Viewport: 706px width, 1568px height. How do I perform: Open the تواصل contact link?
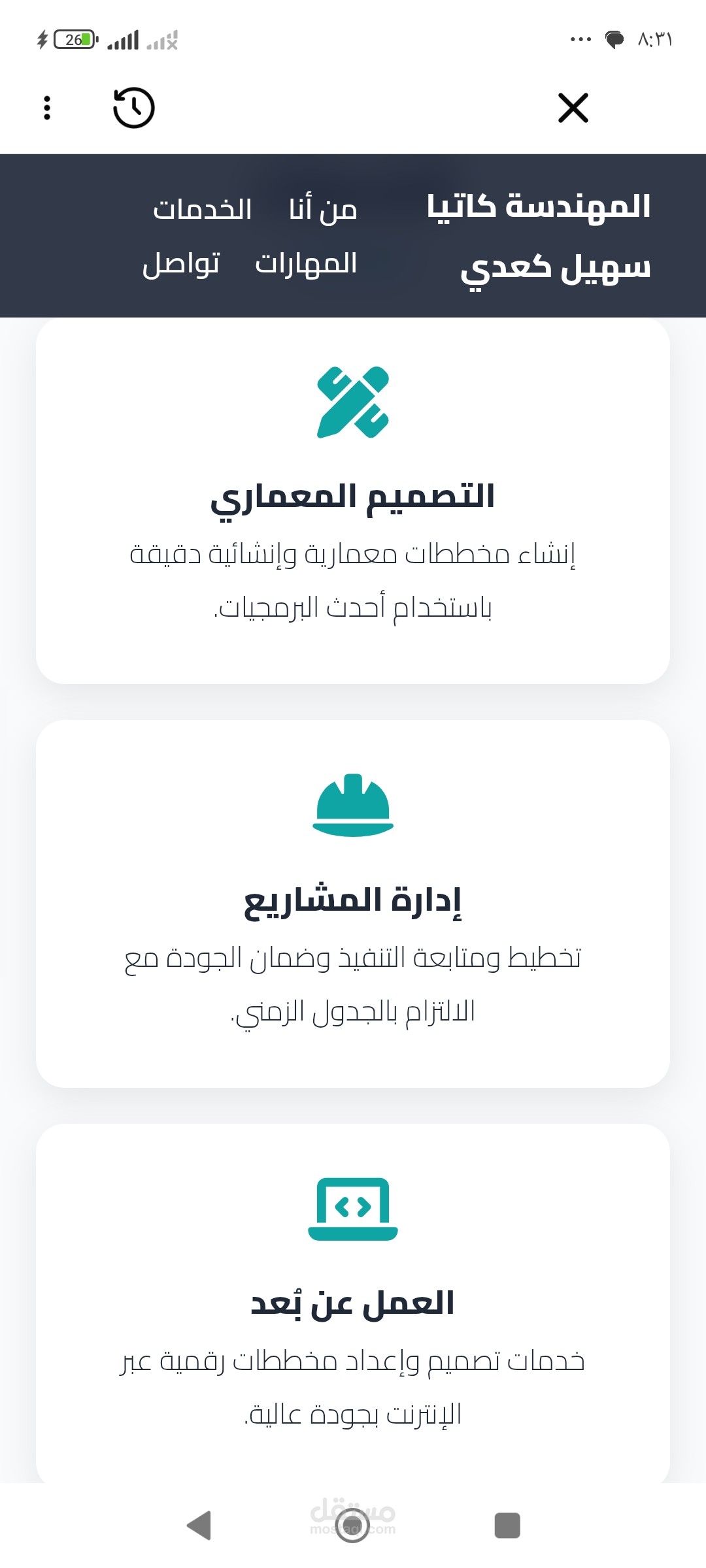[x=181, y=263]
